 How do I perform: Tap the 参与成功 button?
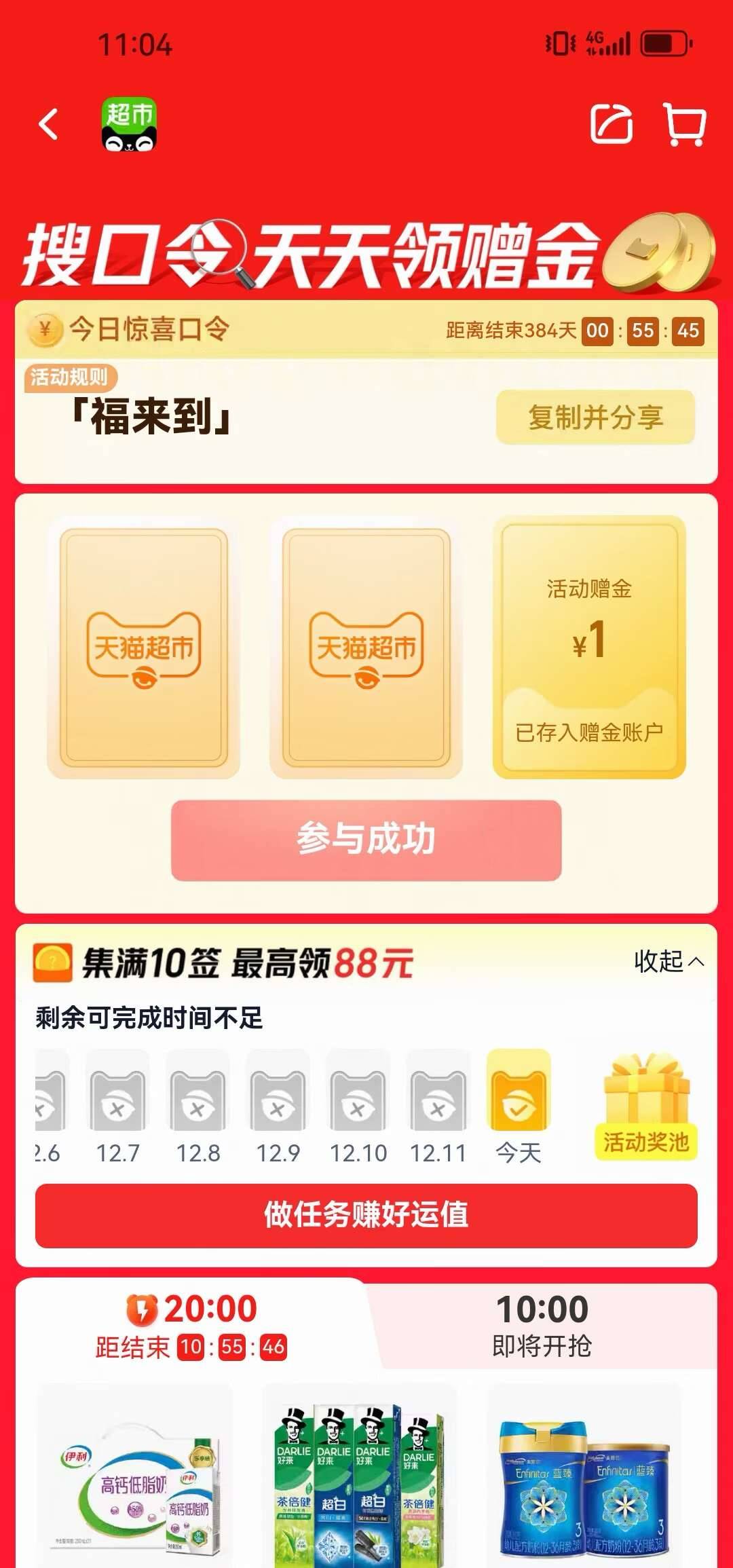(x=366, y=840)
